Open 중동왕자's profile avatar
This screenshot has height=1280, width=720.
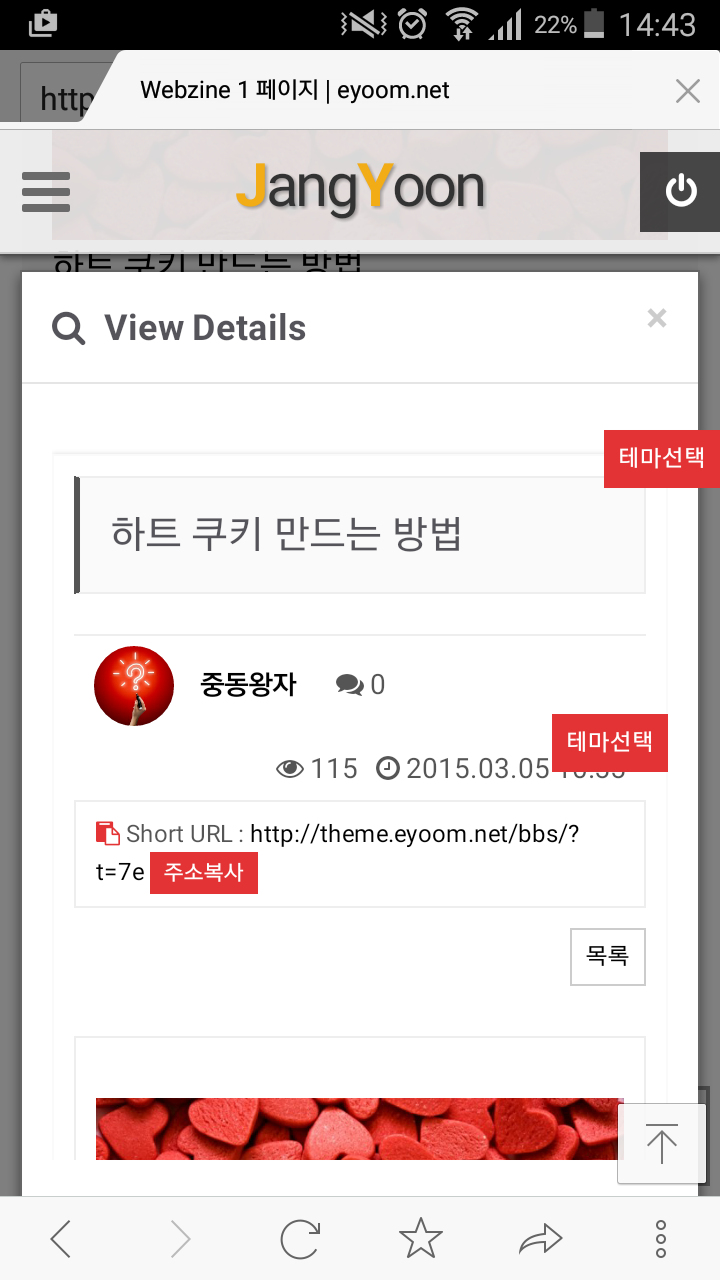(134, 685)
